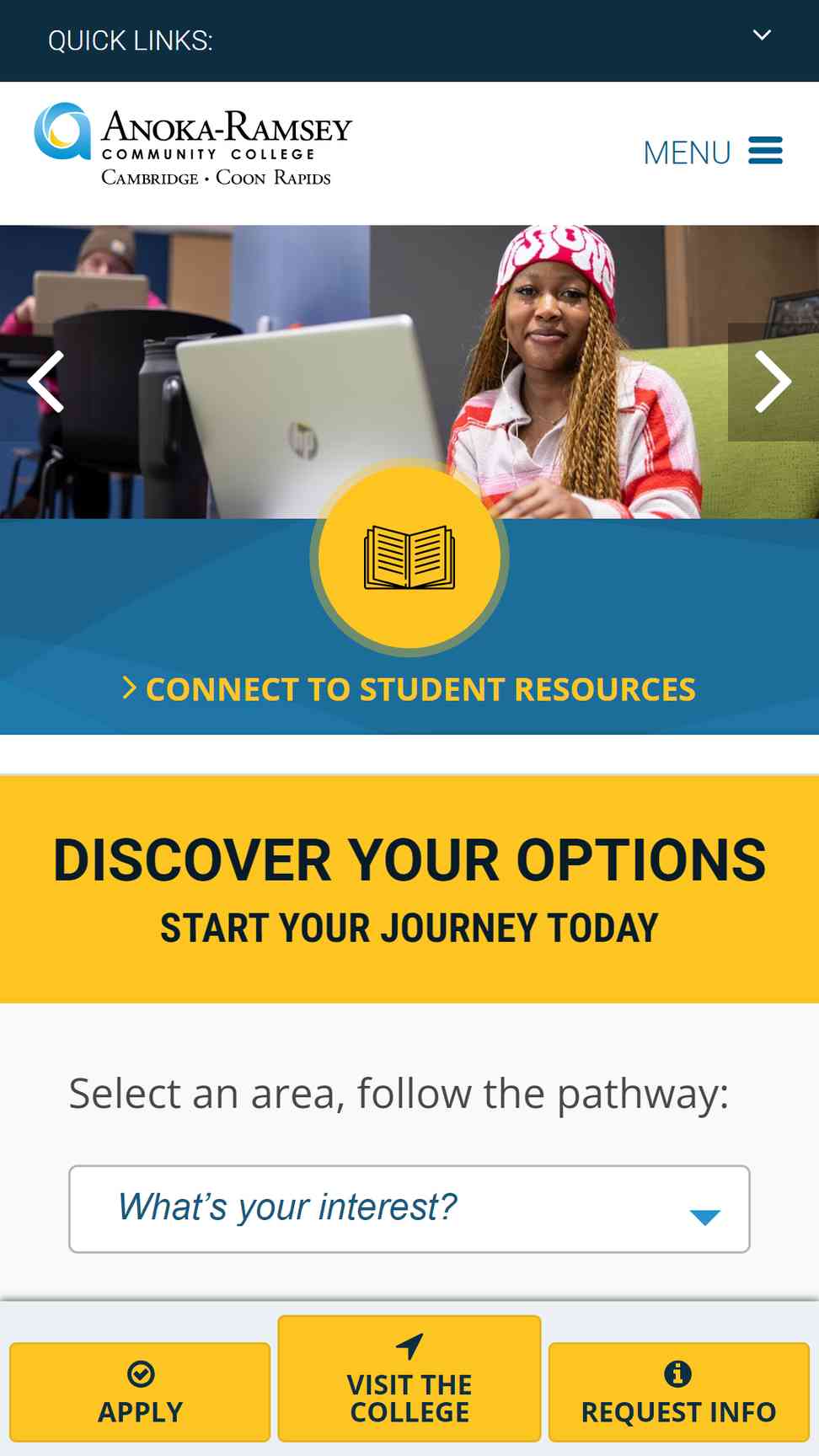Open the hamburger MENU
The width and height of the screenshot is (819, 1456).
(x=713, y=153)
